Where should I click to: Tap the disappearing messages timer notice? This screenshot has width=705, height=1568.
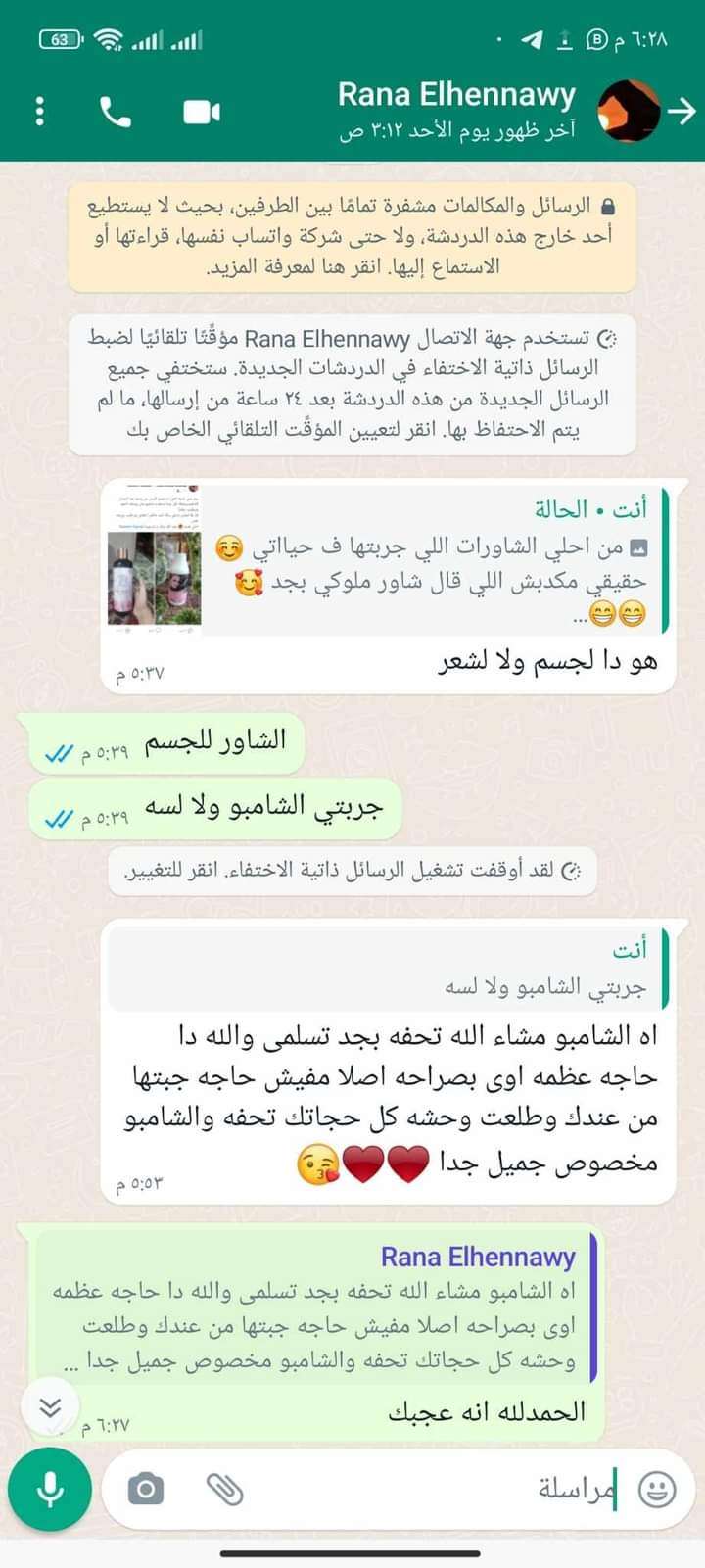coord(352,384)
